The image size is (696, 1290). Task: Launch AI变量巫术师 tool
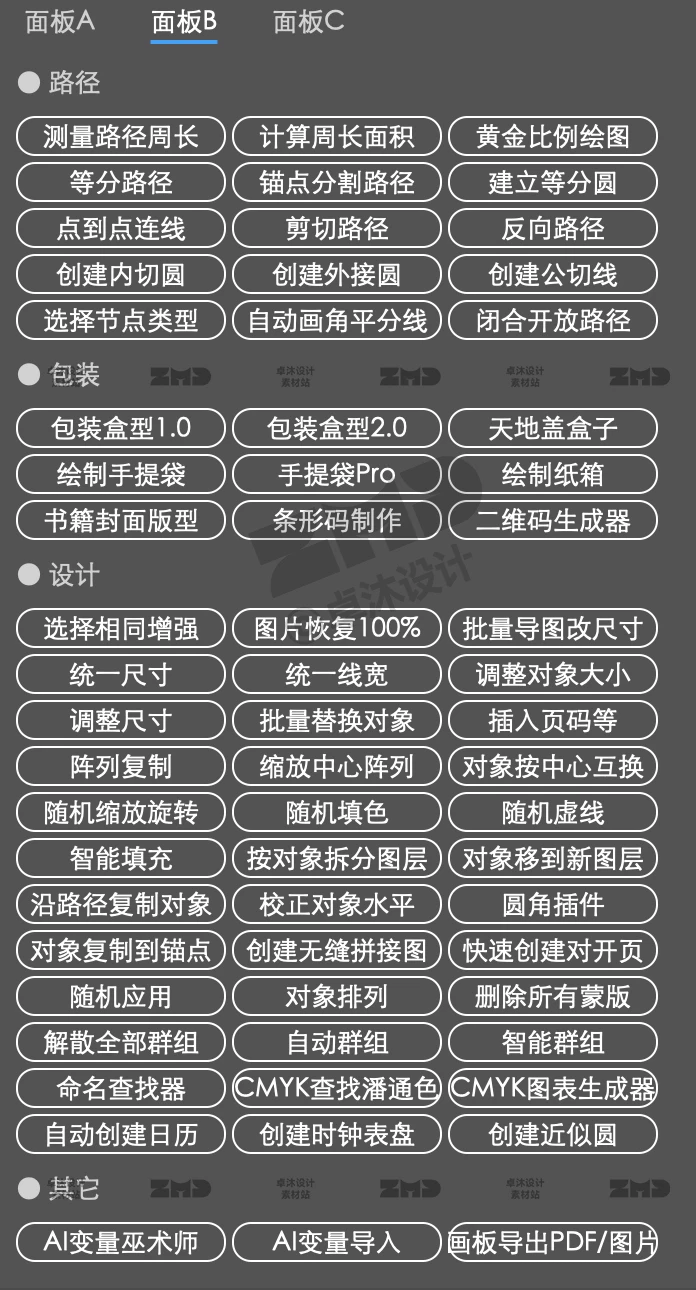click(121, 1243)
